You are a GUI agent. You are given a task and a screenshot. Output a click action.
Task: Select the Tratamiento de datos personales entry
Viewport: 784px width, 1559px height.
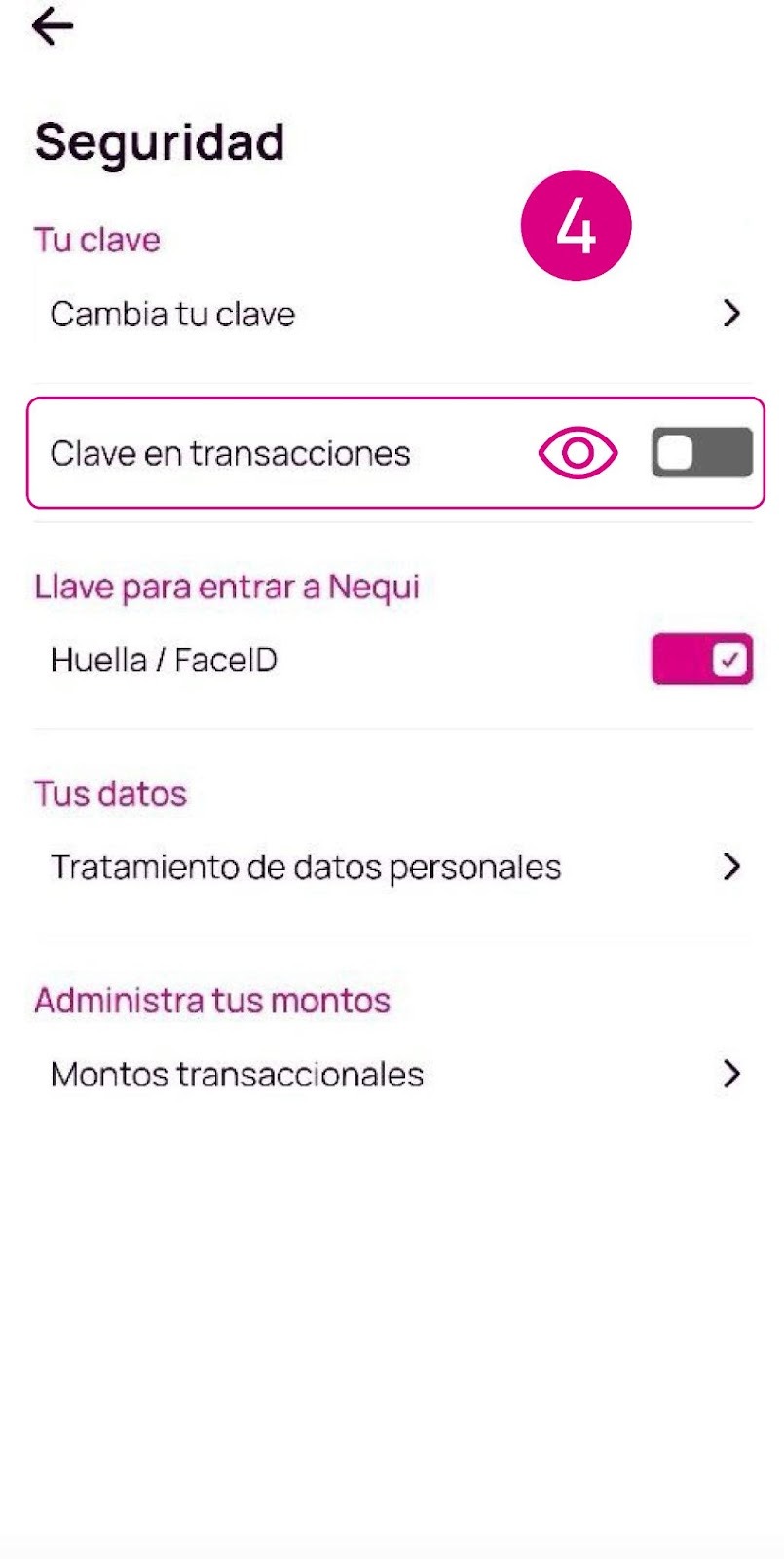click(x=305, y=866)
